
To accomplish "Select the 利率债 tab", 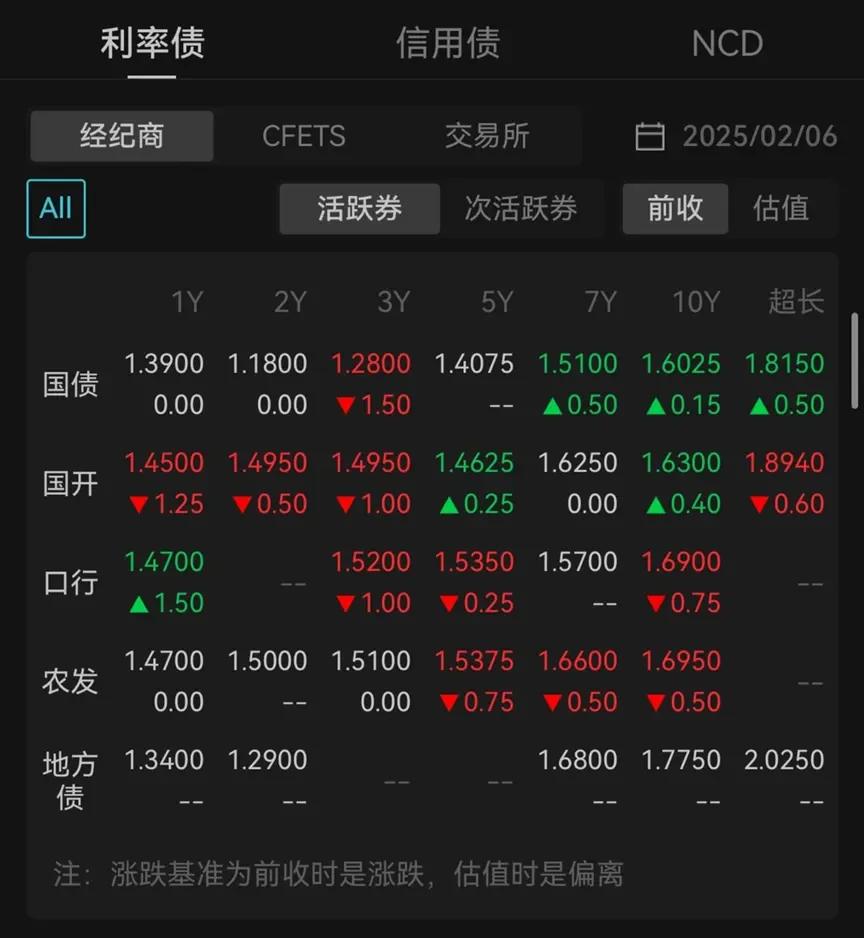I will pyautogui.click(x=153, y=42).
